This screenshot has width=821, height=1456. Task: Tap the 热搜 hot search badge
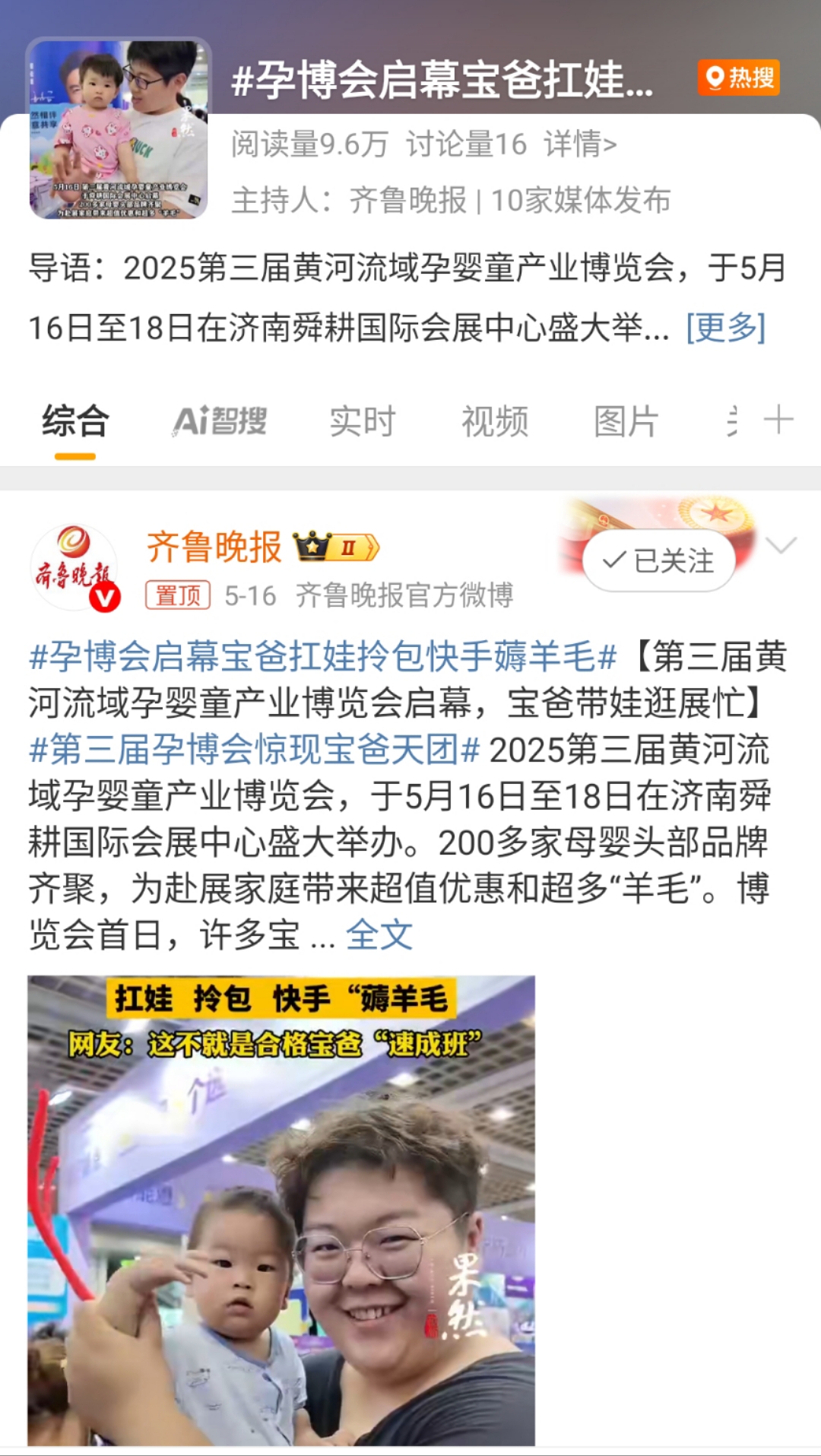point(739,78)
